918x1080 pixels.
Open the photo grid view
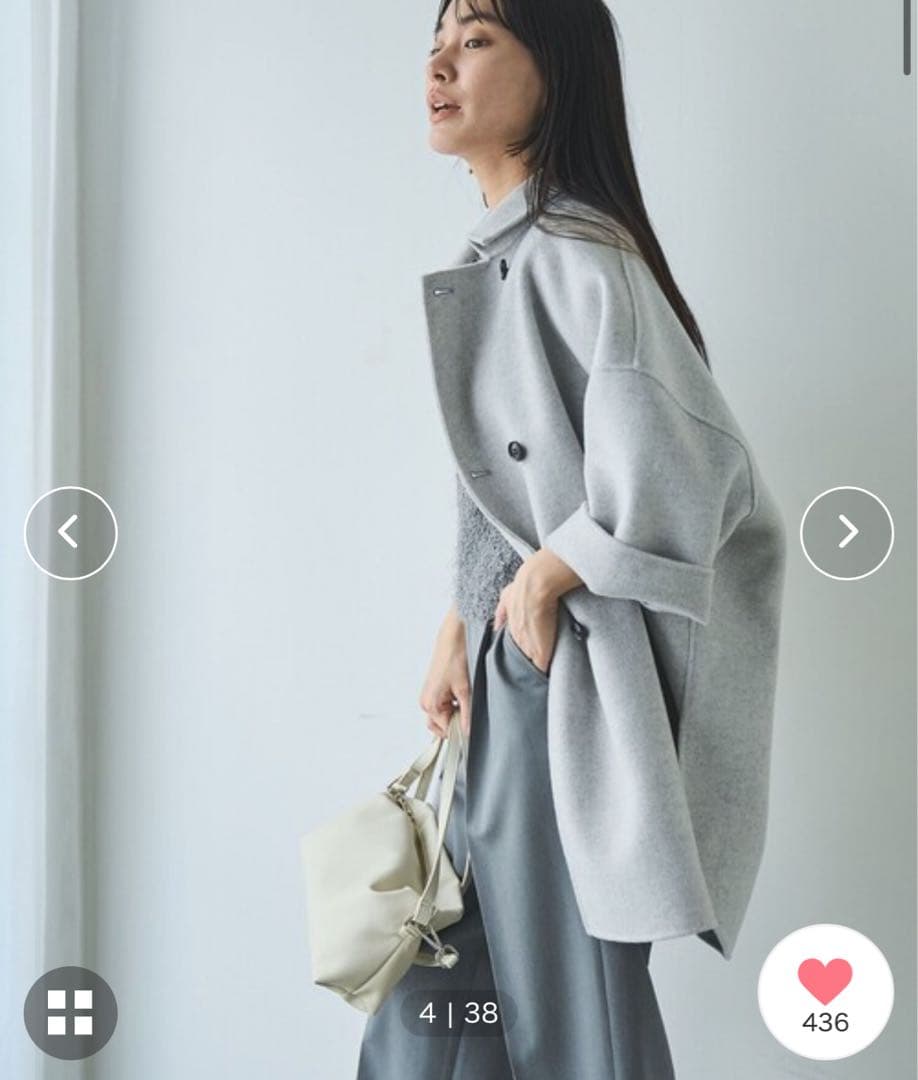70,1012
